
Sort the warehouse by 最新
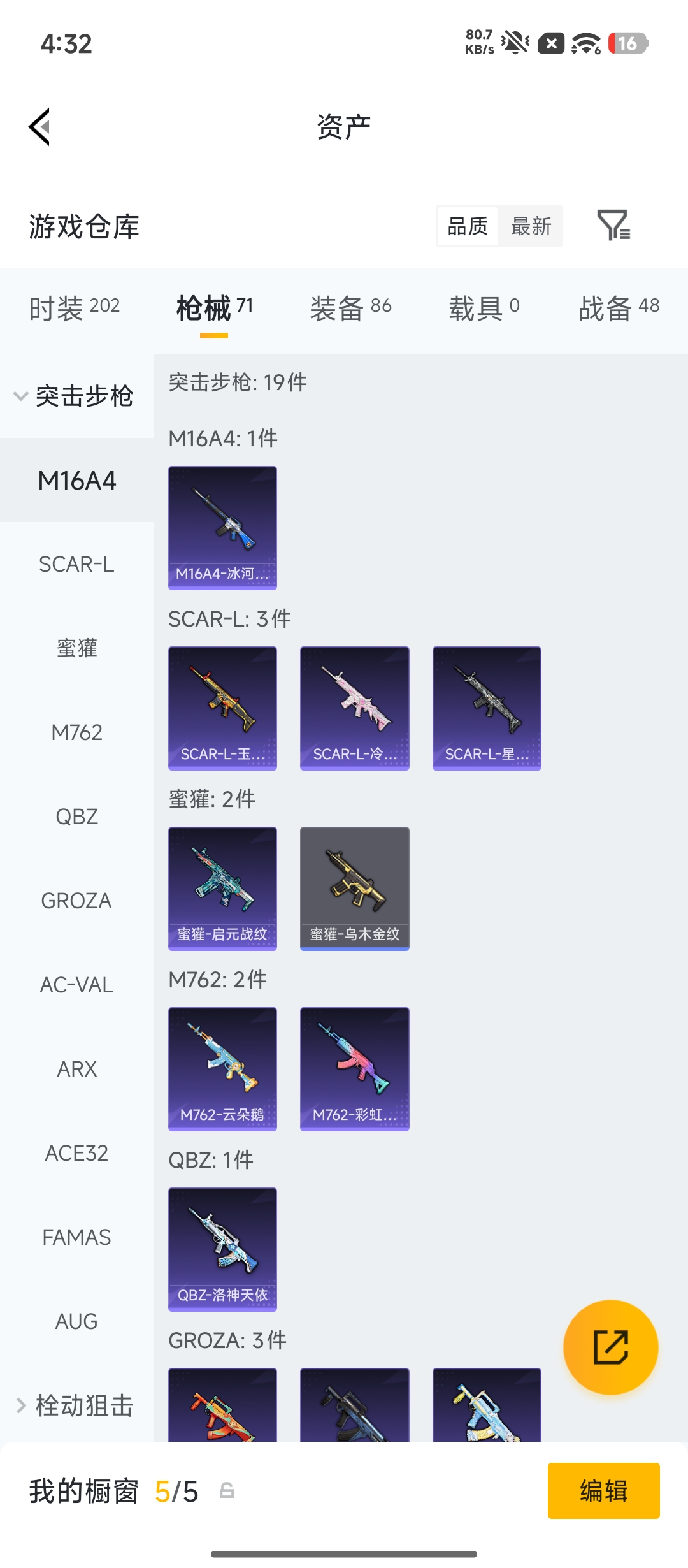point(531,226)
